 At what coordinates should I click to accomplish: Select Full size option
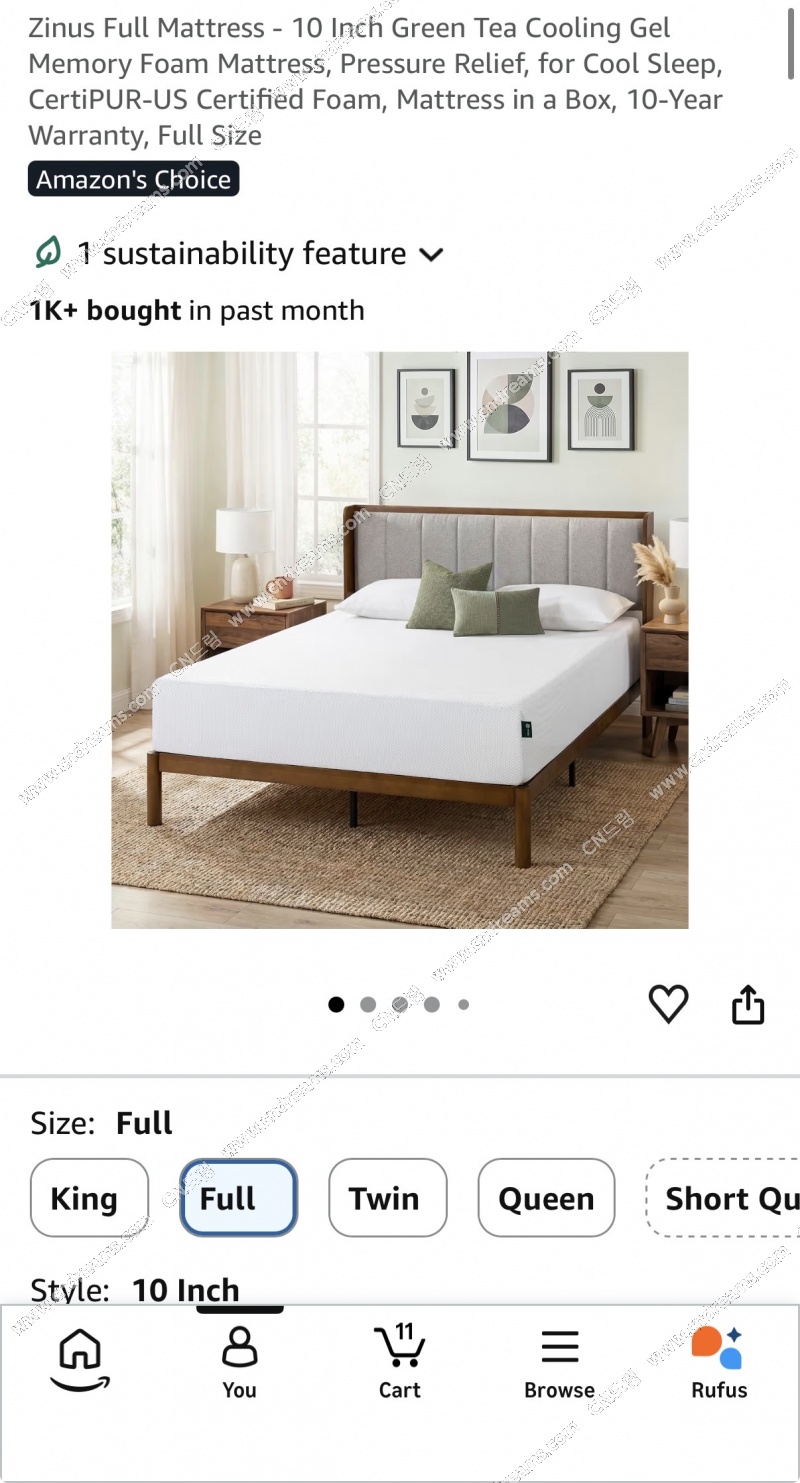238,1198
